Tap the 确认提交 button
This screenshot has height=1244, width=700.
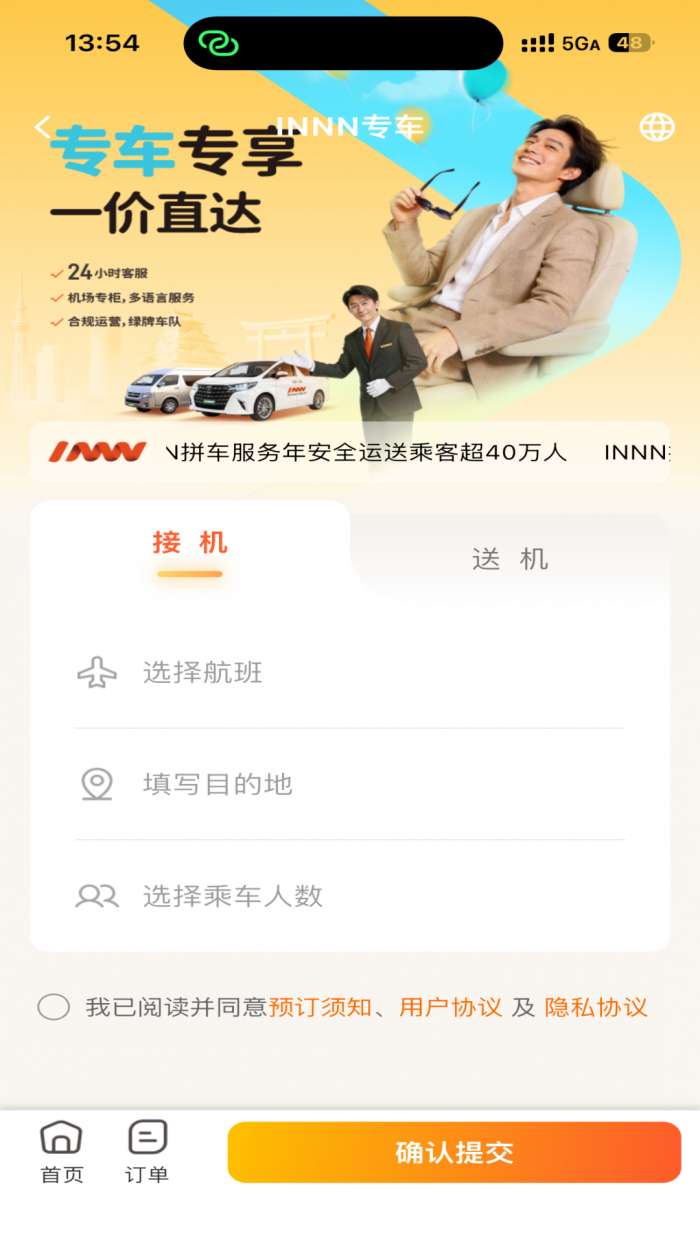(454, 1152)
